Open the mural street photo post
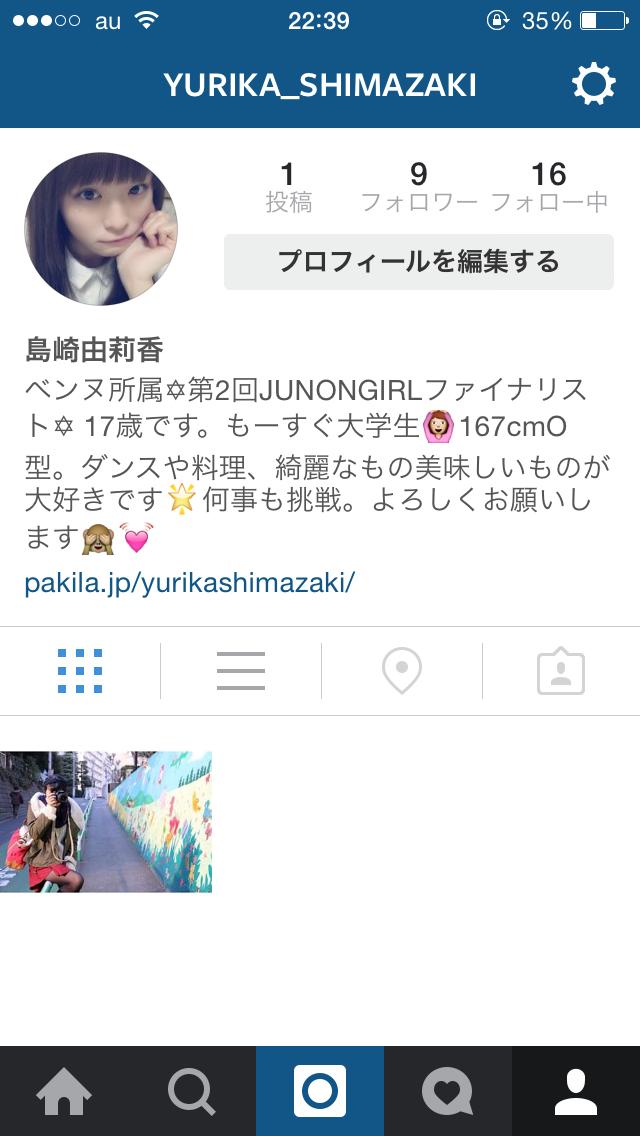This screenshot has height=1136, width=640. point(106,822)
